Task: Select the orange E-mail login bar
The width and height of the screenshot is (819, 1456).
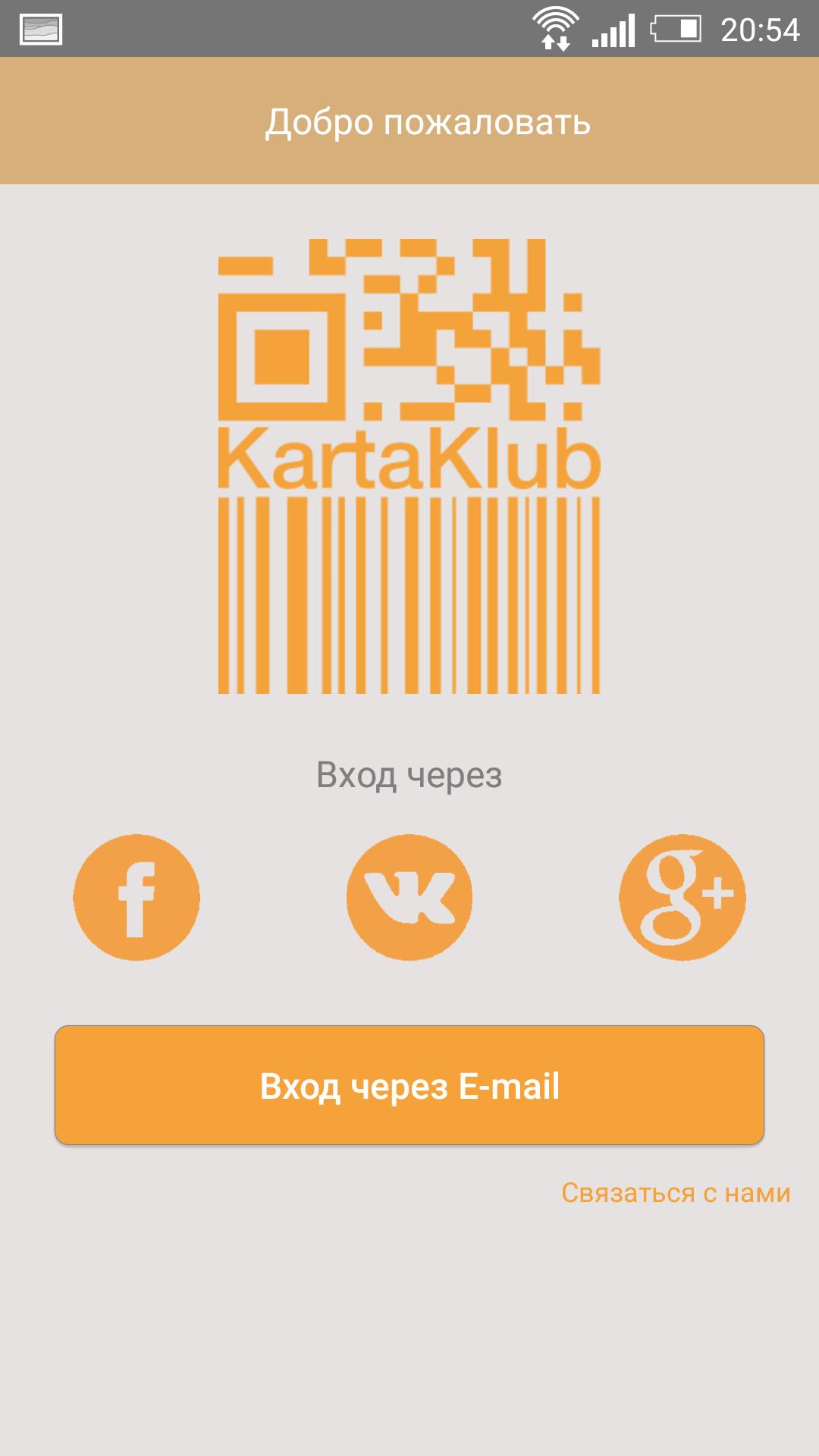Action: click(x=409, y=1087)
